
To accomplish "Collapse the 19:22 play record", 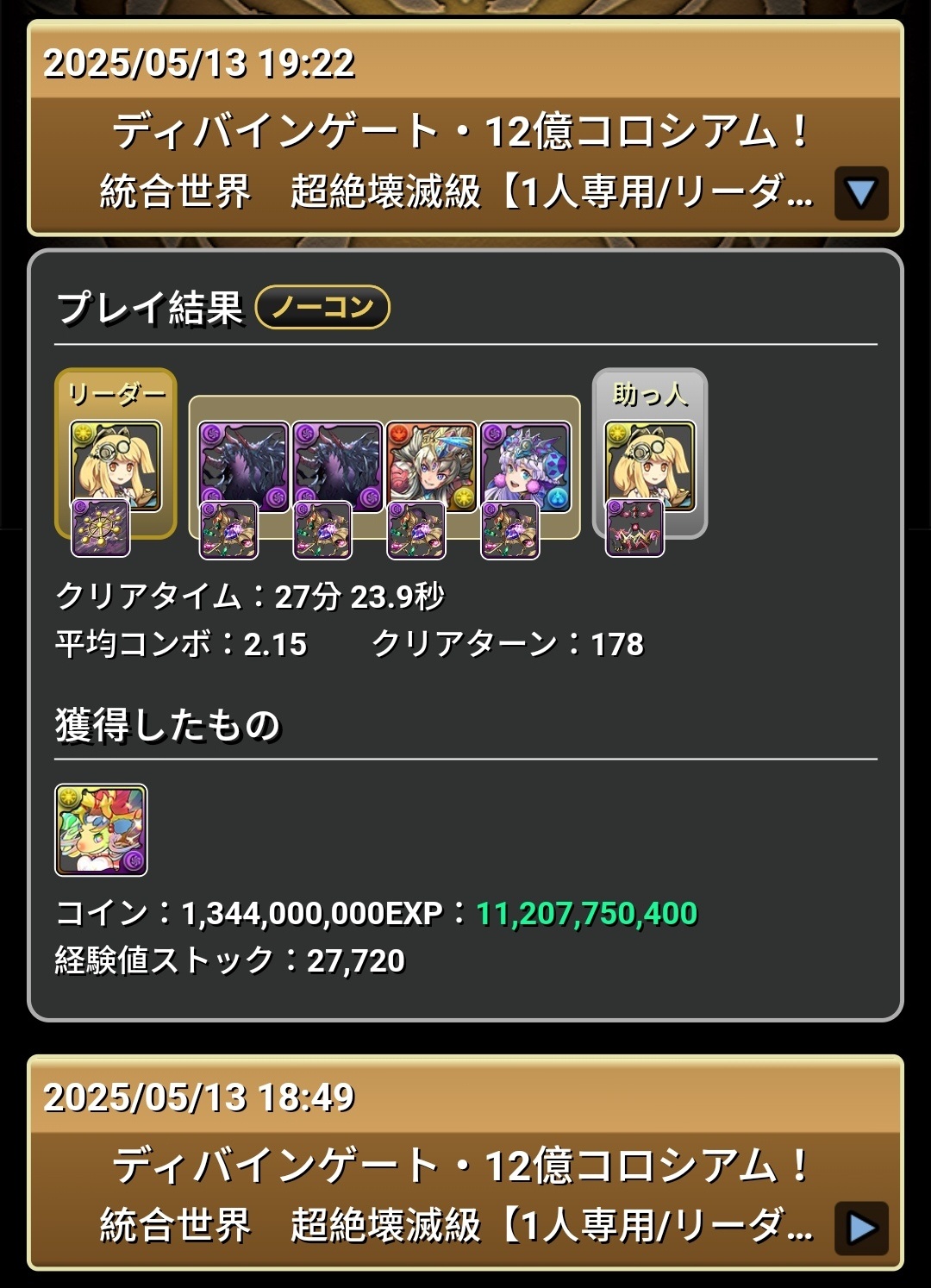I will click(860, 192).
